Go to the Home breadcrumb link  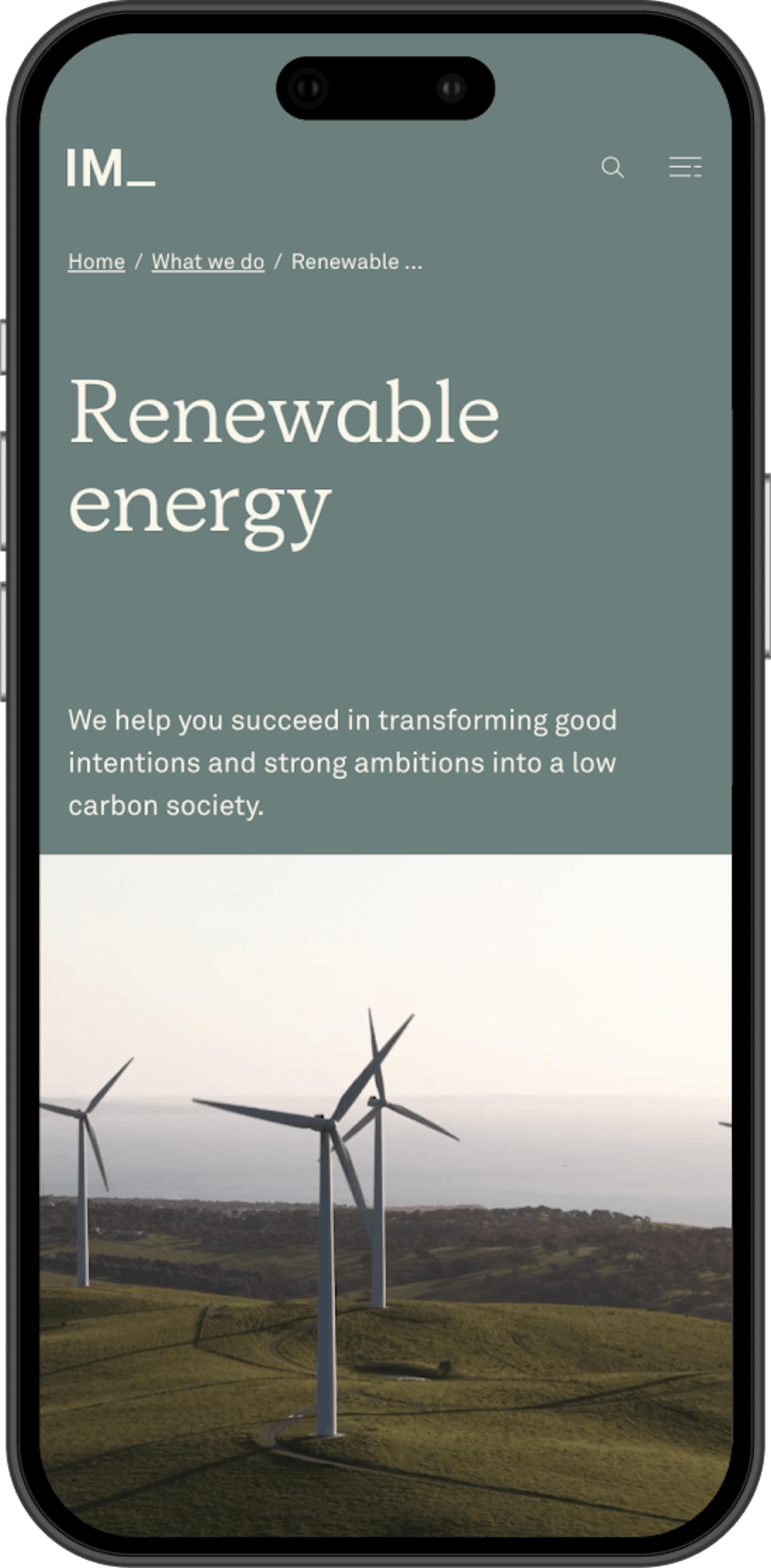96,262
